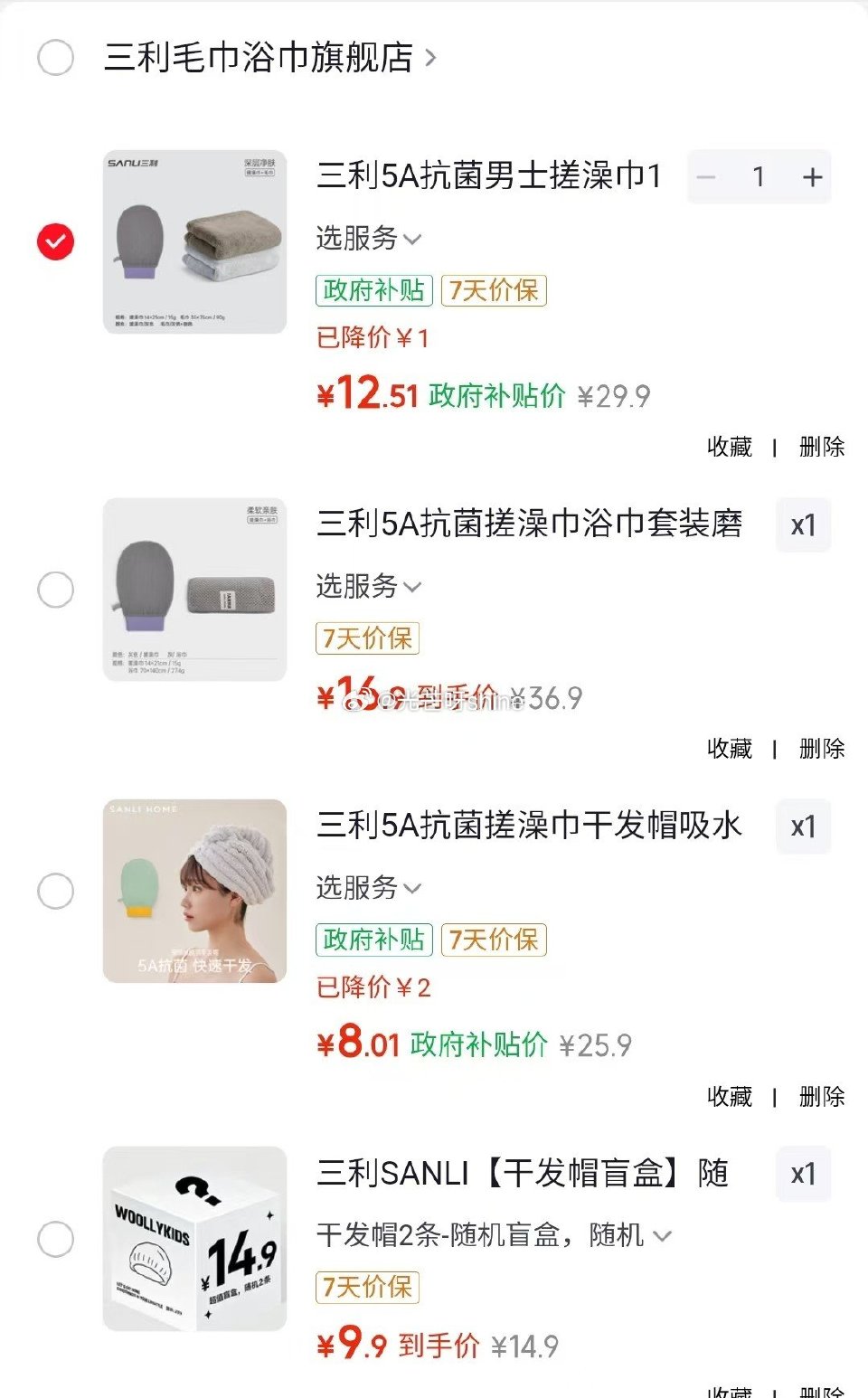Click the plus icon to increase quantity
868x1398 pixels.
(811, 178)
